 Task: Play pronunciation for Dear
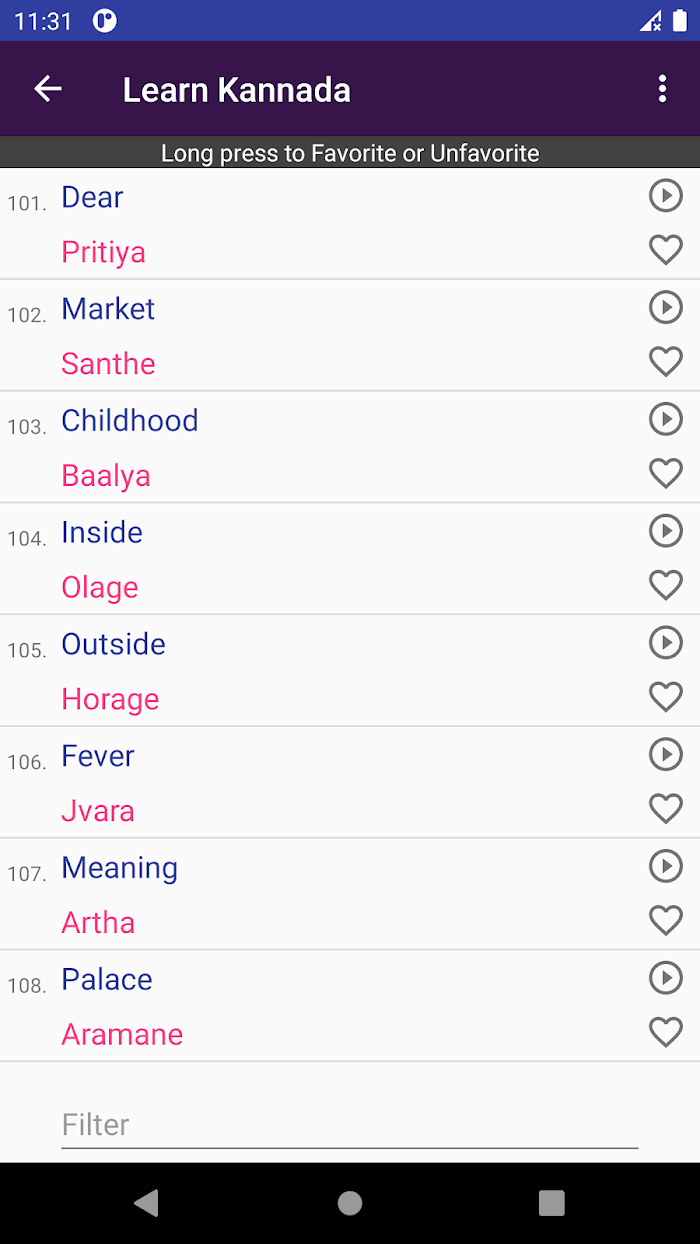click(666, 195)
